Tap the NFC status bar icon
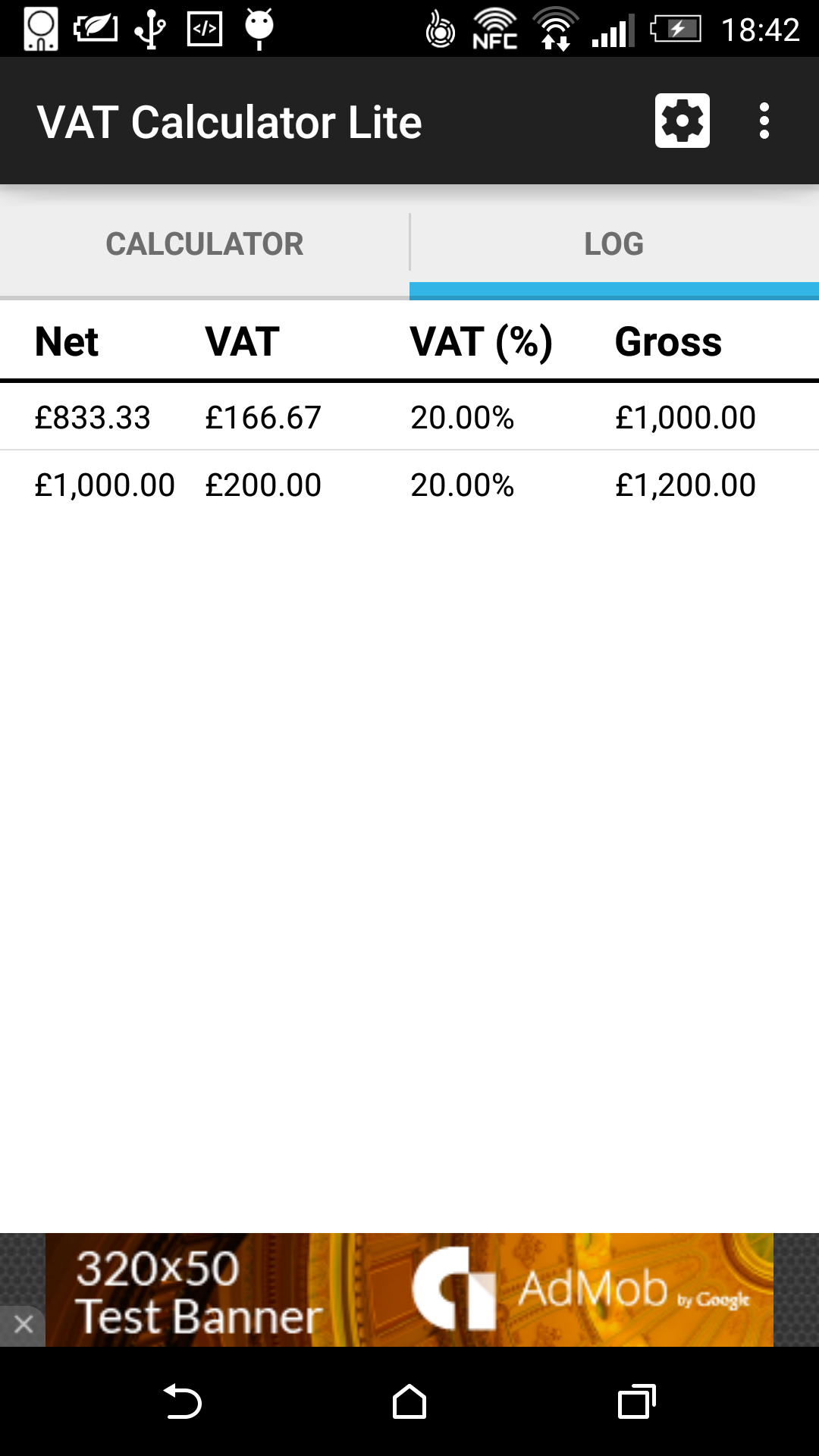This screenshot has width=819, height=1456. coord(494,29)
